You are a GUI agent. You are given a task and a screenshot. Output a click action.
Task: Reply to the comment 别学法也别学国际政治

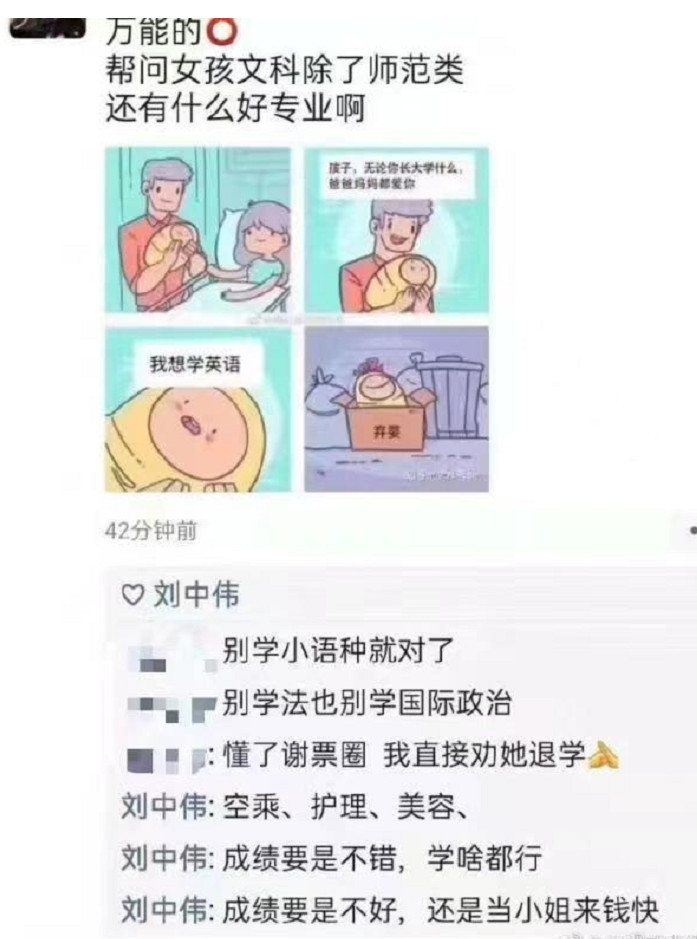tap(366, 703)
